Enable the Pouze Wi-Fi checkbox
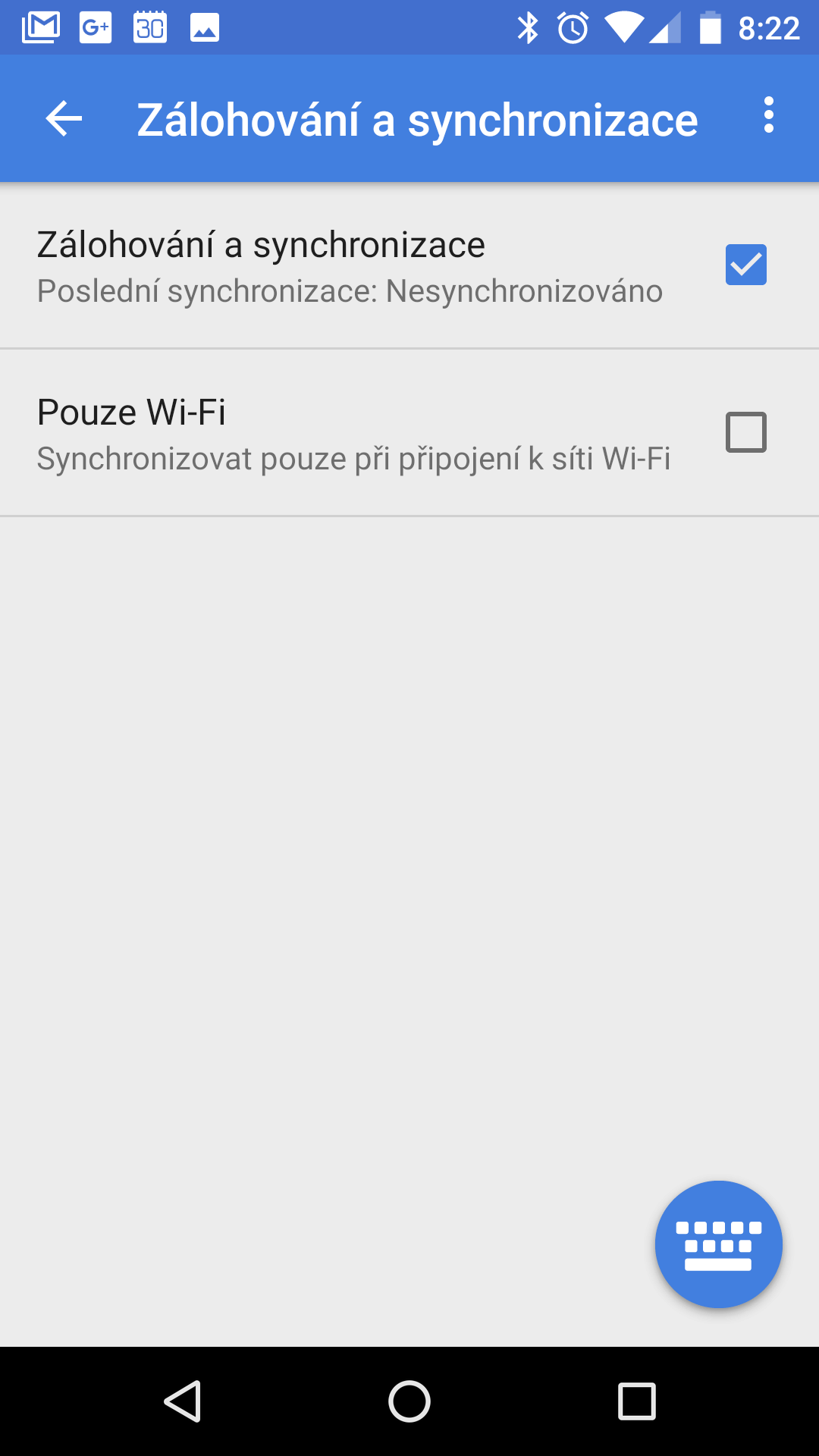Screen dimensions: 819x1456 (745, 432)
